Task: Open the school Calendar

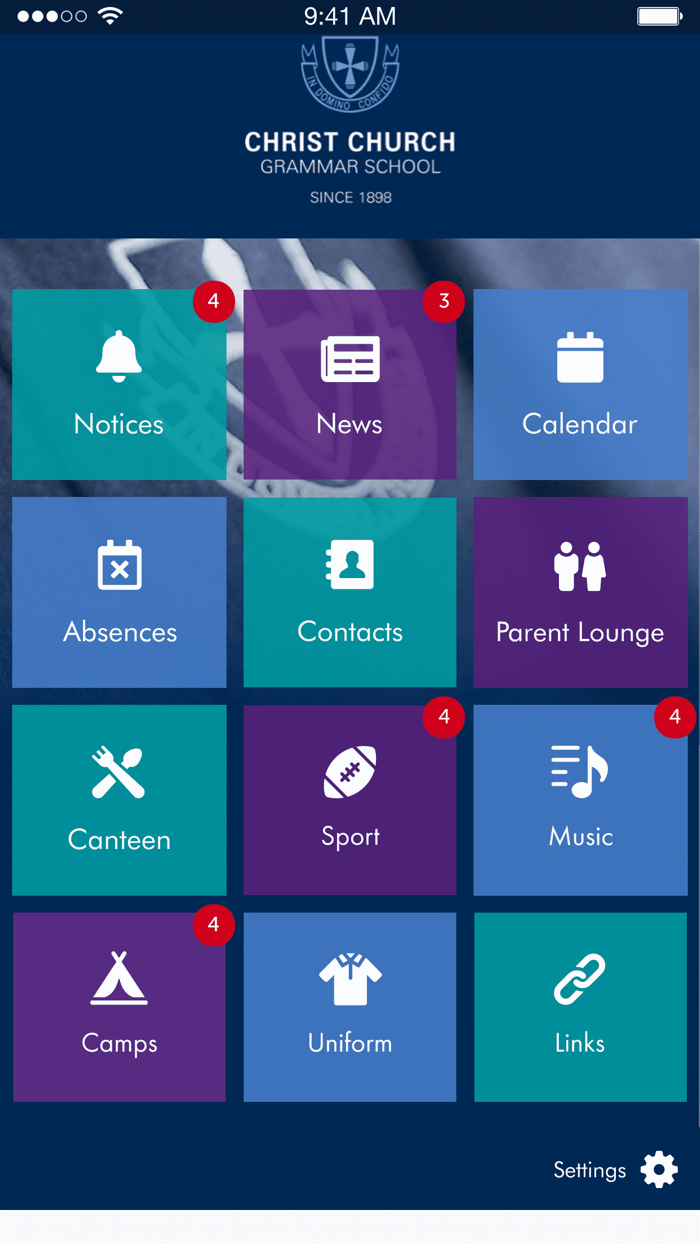Action: point(580,385)
